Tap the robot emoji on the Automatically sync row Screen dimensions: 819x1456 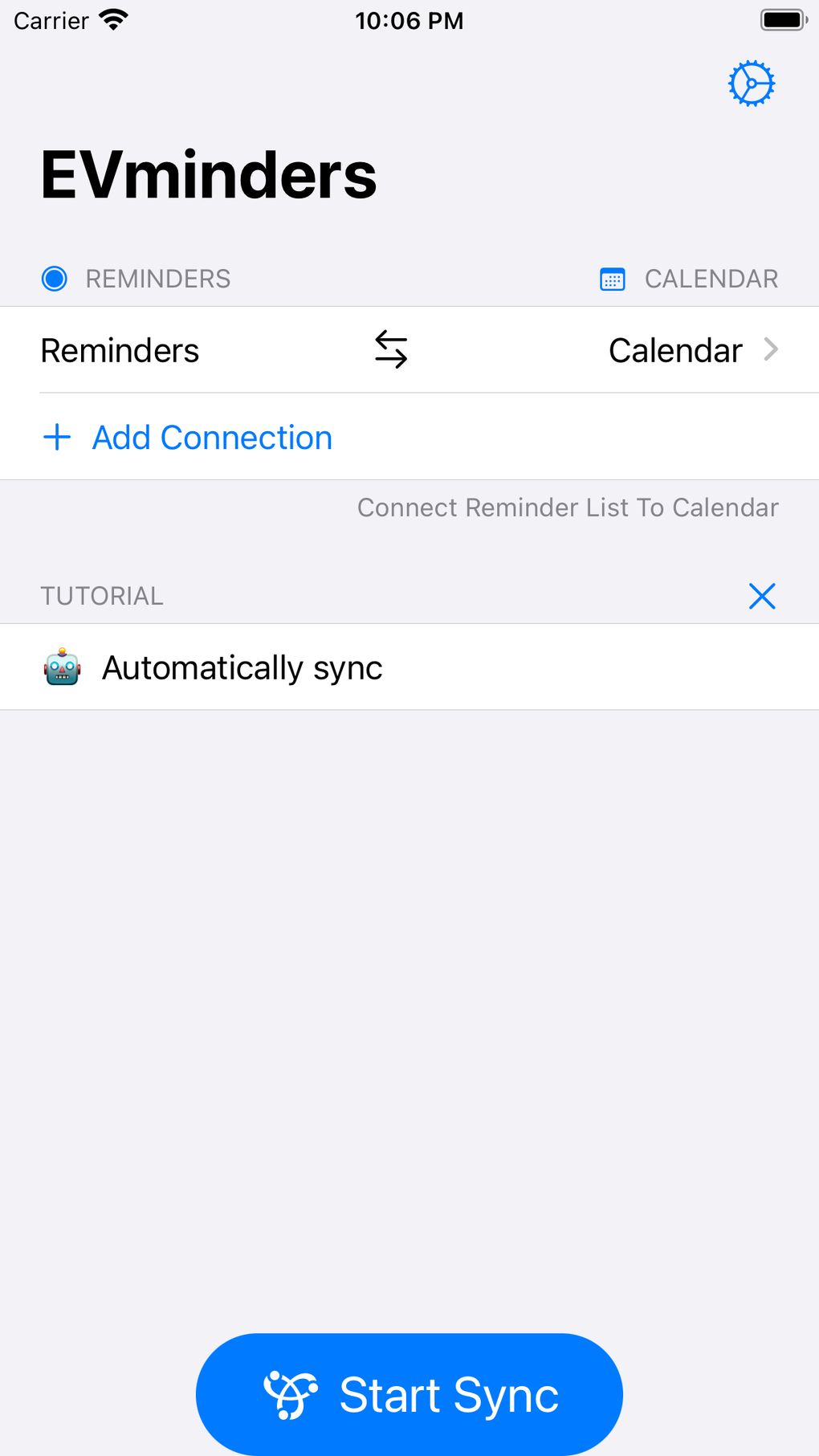61,667
